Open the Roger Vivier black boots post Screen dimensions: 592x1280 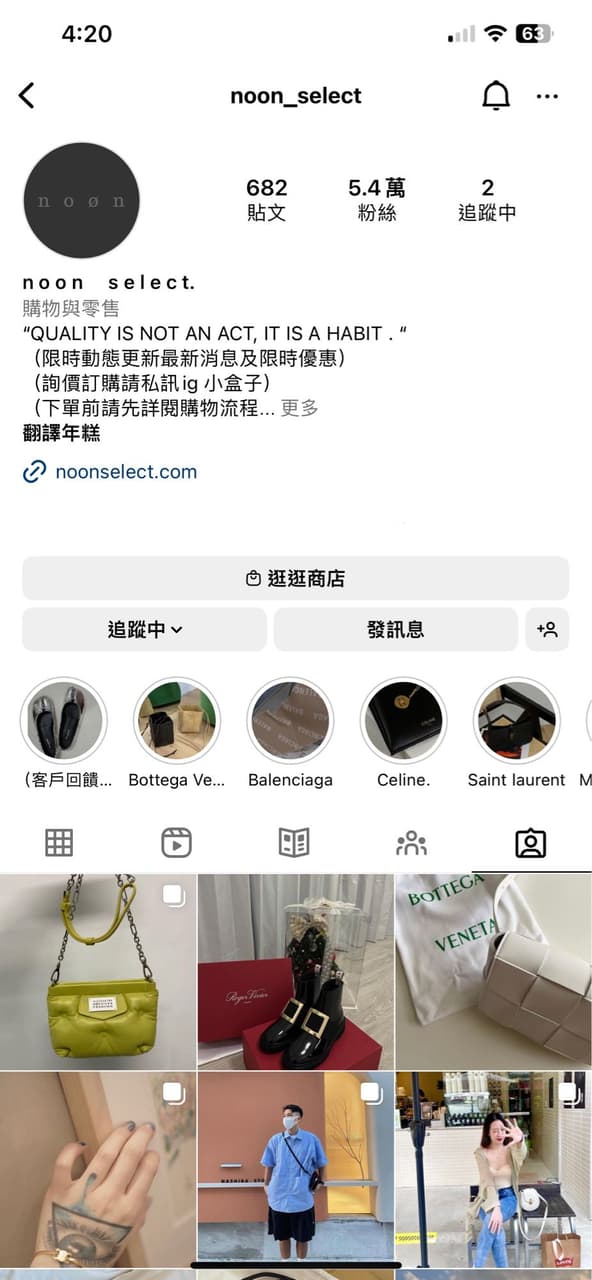coord(296,972)
